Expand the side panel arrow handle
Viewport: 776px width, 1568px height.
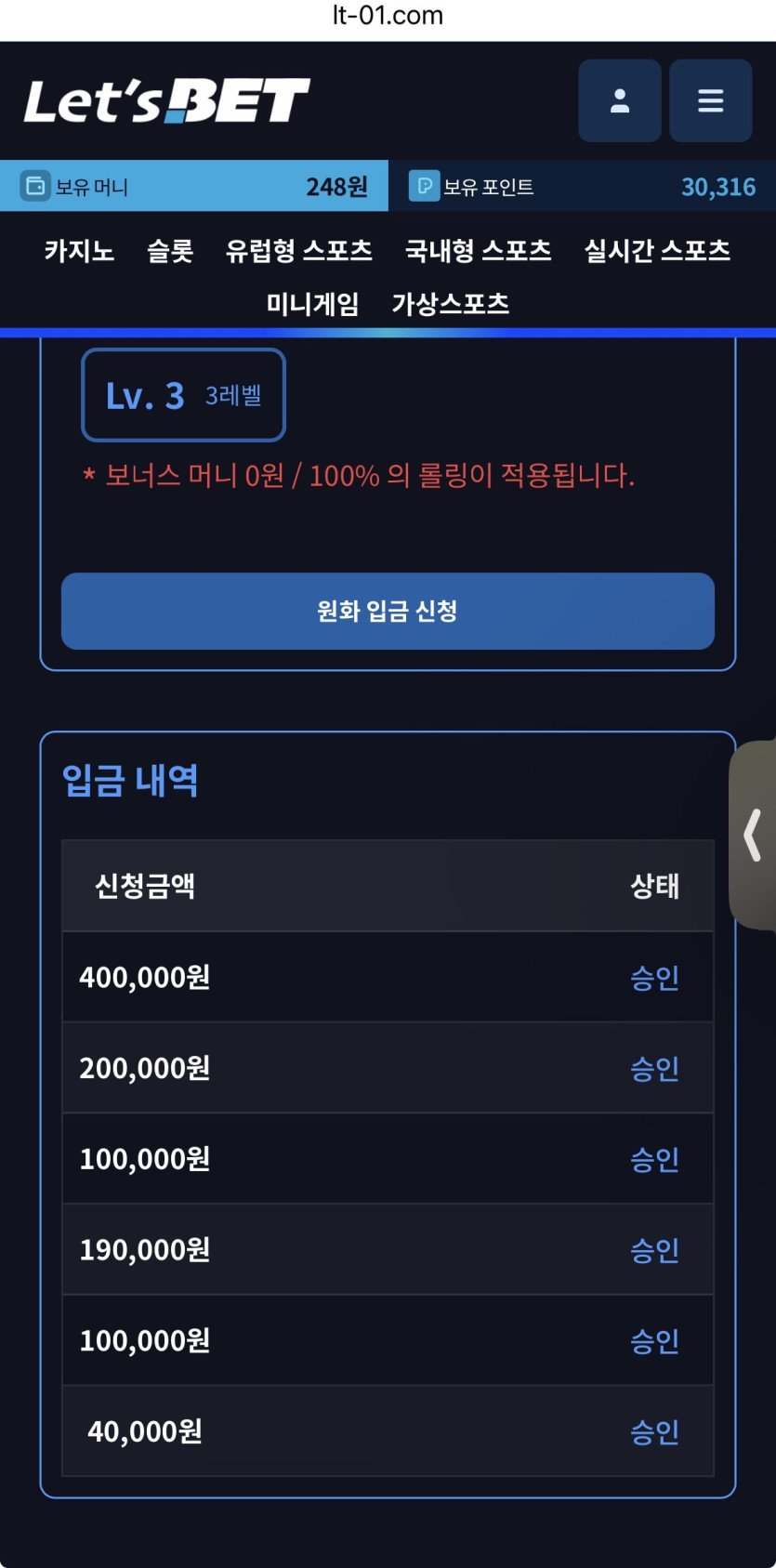[753, 835]
